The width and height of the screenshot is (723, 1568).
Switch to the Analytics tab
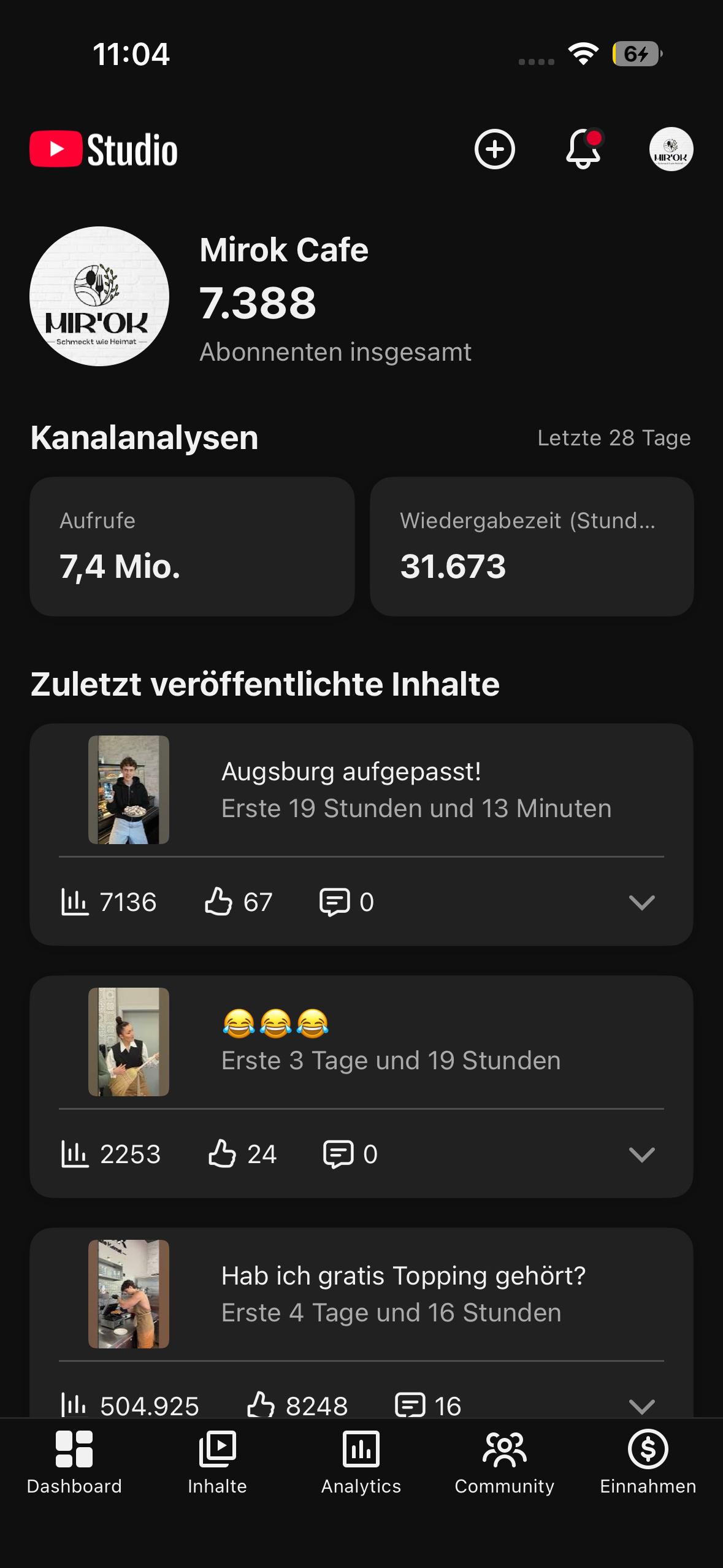[361, 1462]
